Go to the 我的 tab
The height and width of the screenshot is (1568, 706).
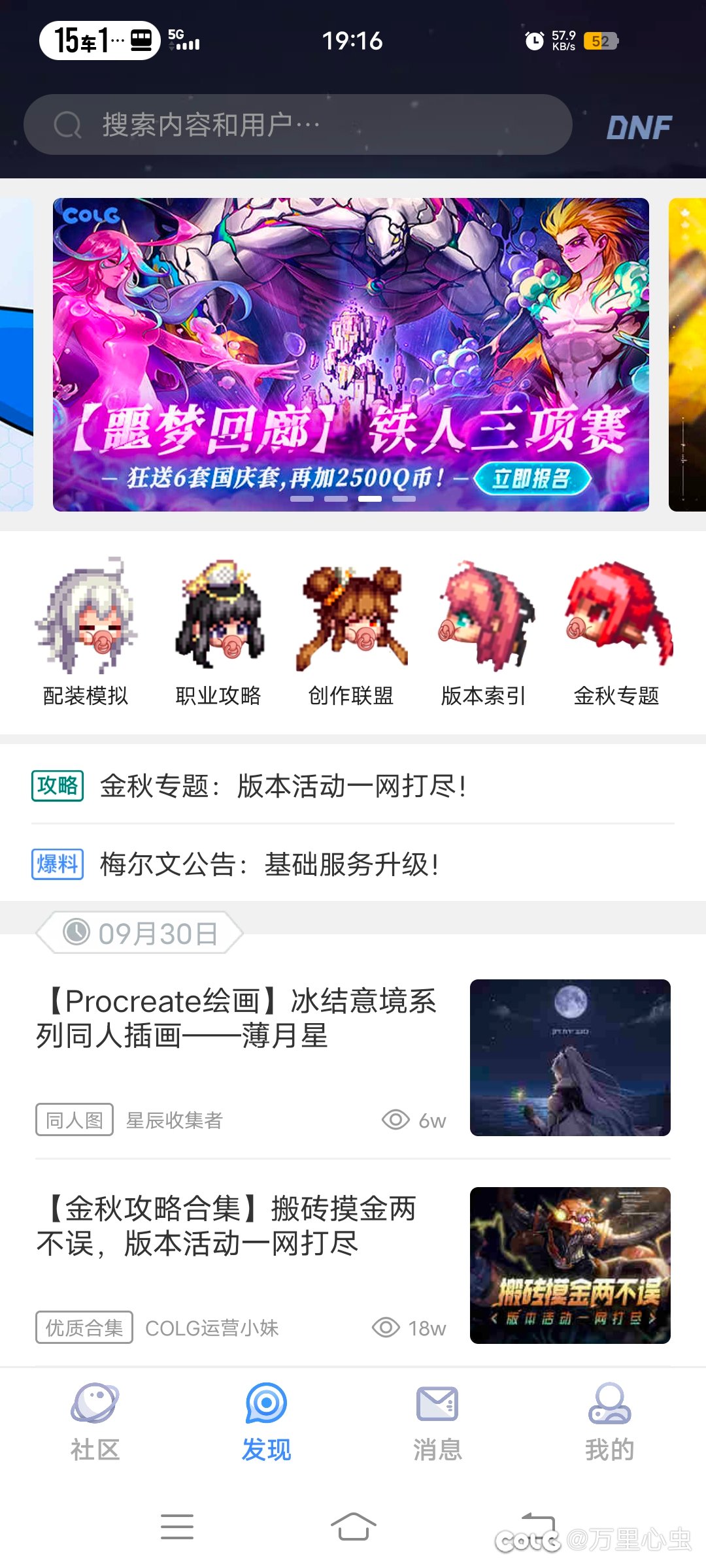(609, 1422)
